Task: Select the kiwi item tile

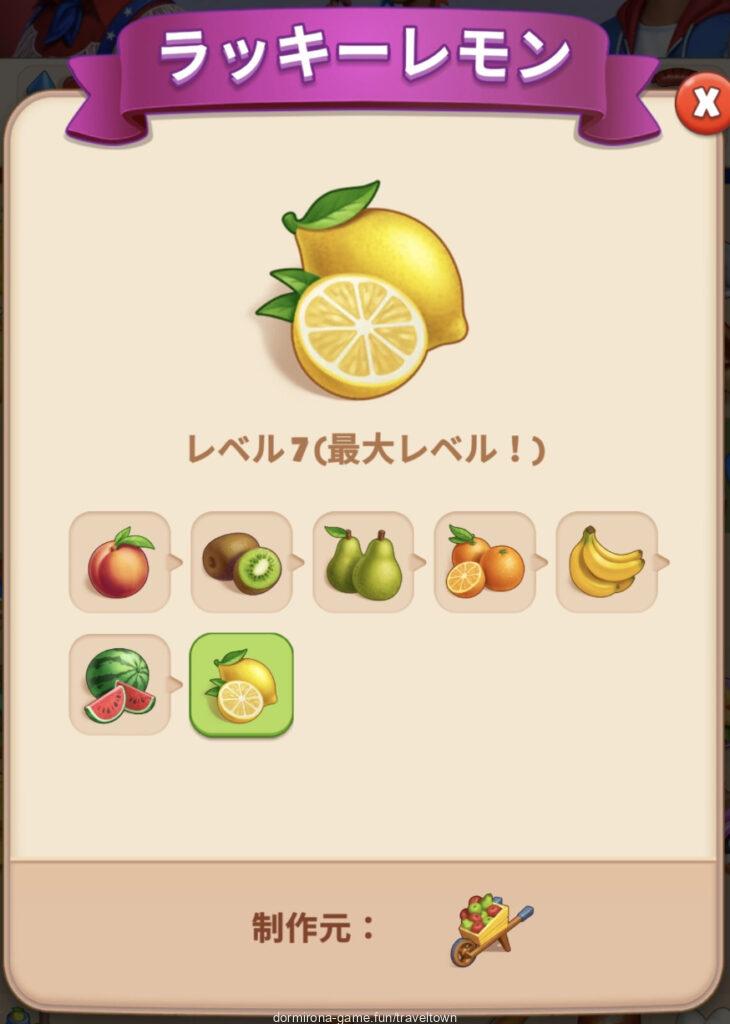Action: click(x=241, y=562)
